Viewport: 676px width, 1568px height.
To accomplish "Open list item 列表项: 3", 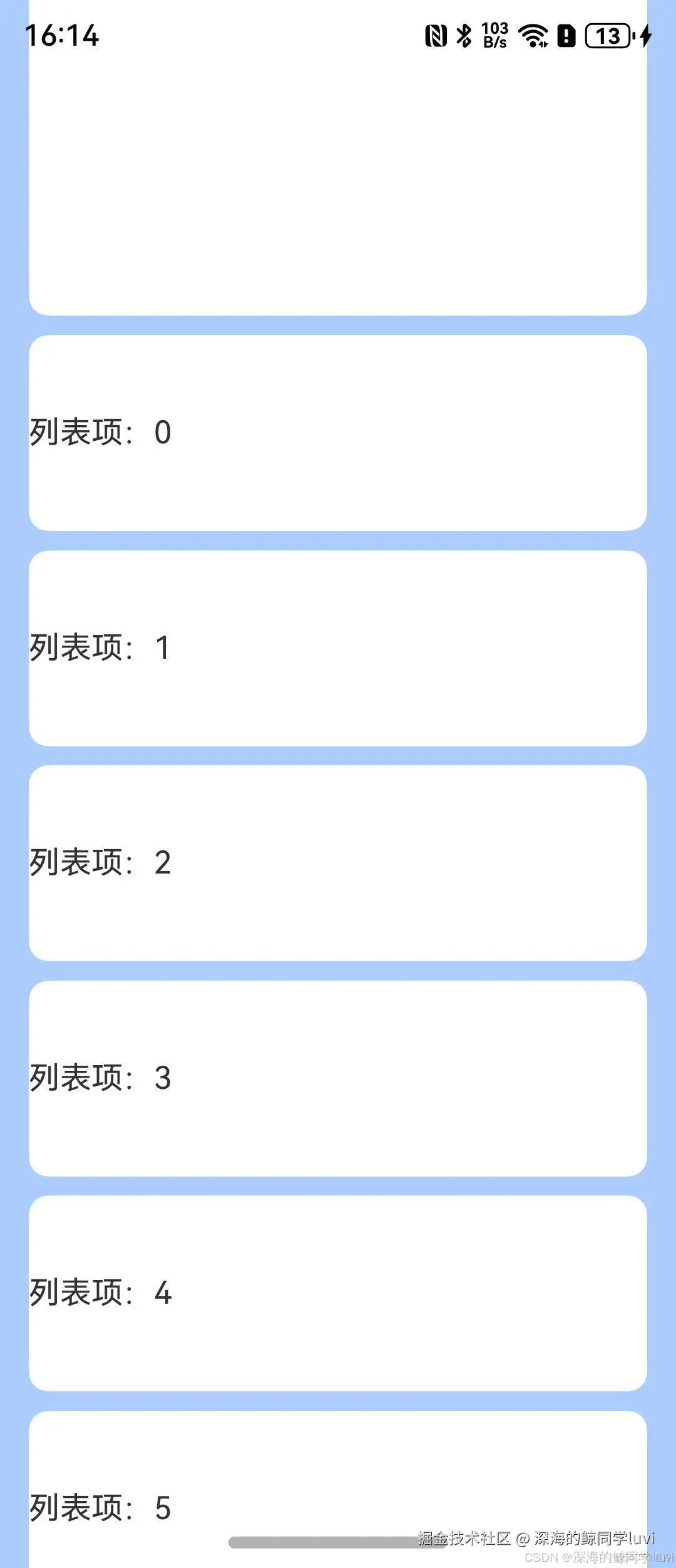I will (337, 1078).
